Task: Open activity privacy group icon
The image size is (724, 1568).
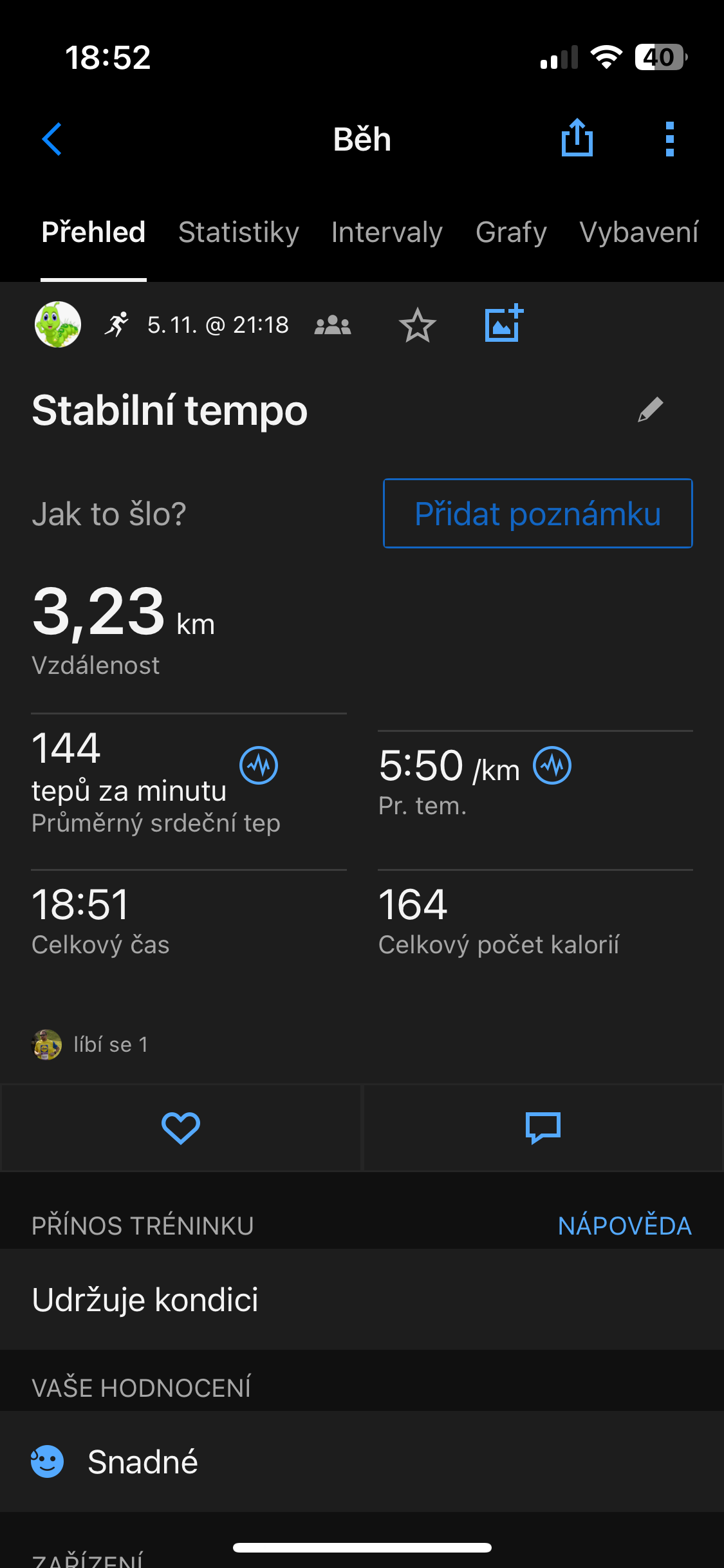Action: pyautogui.click(x=333, y=325)
